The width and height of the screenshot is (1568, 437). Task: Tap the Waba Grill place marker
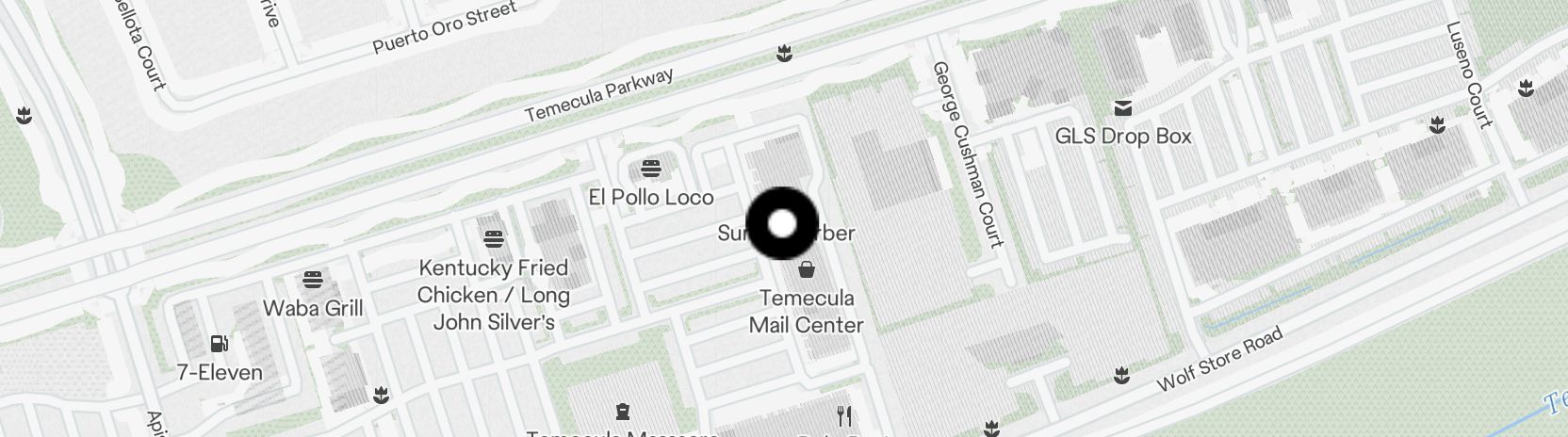tap(313, 281)
